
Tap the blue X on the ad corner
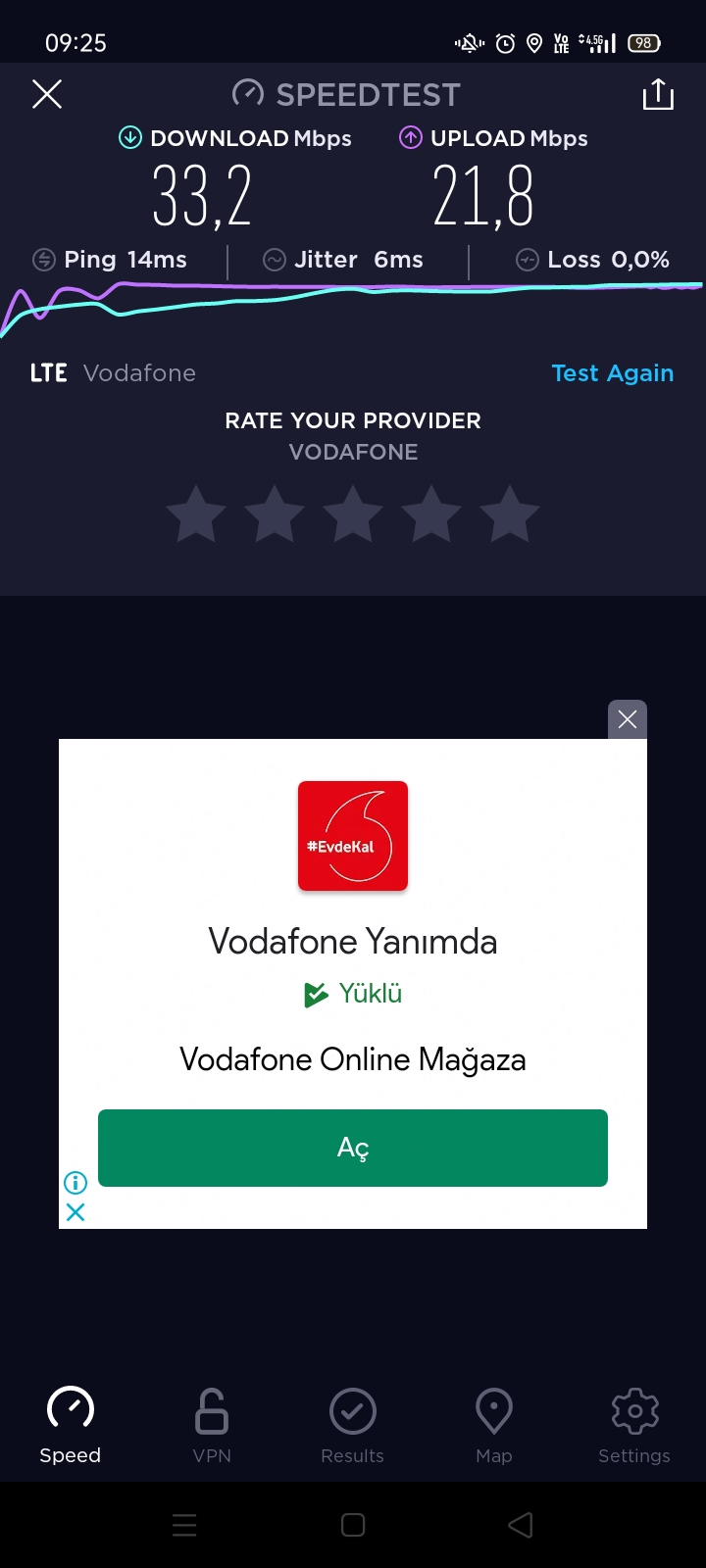pos(76,1212)
